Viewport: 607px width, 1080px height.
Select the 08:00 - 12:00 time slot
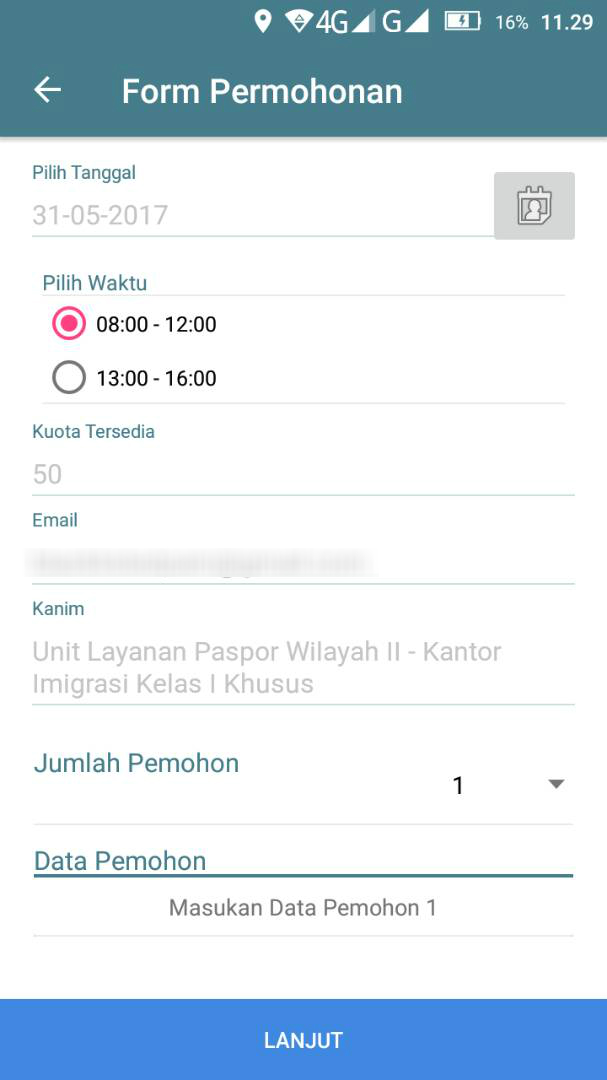tap(69, 324)
